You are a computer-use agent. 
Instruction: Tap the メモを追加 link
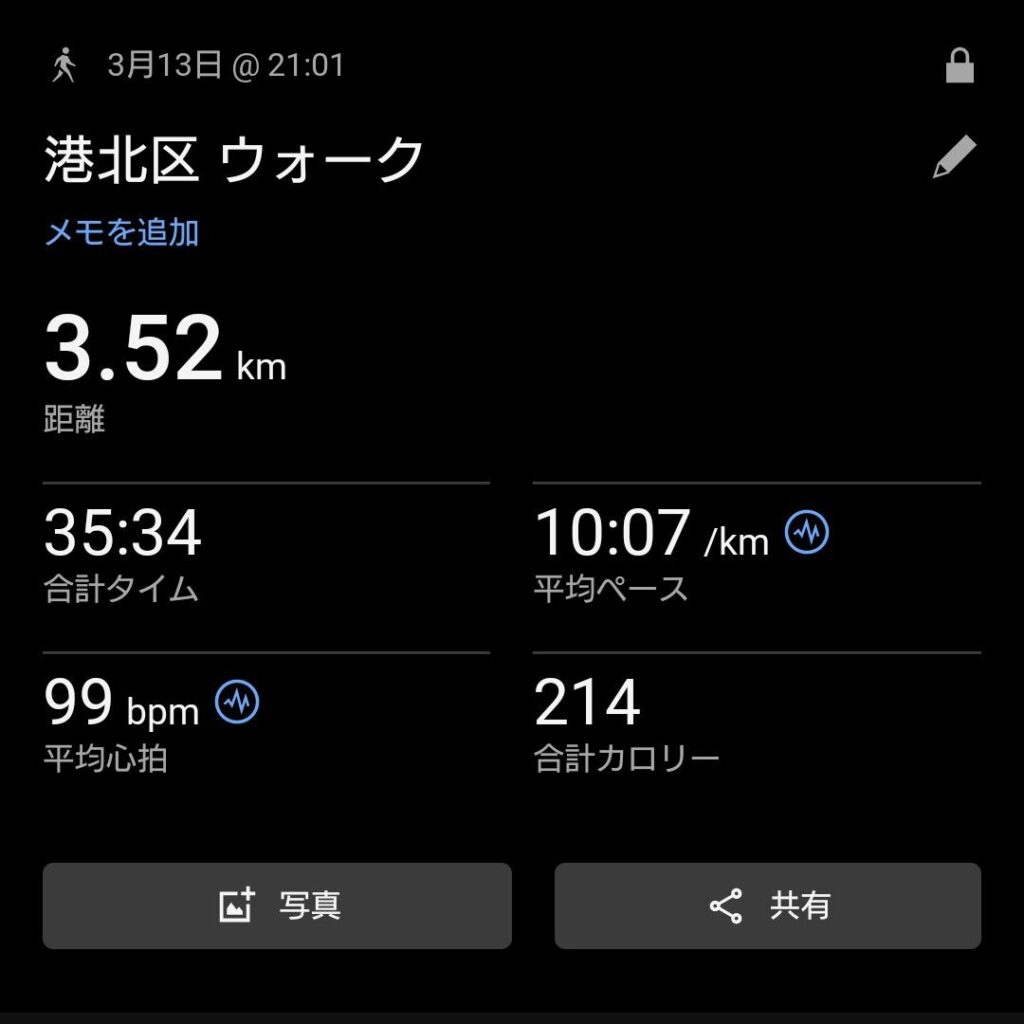point(122,233)
